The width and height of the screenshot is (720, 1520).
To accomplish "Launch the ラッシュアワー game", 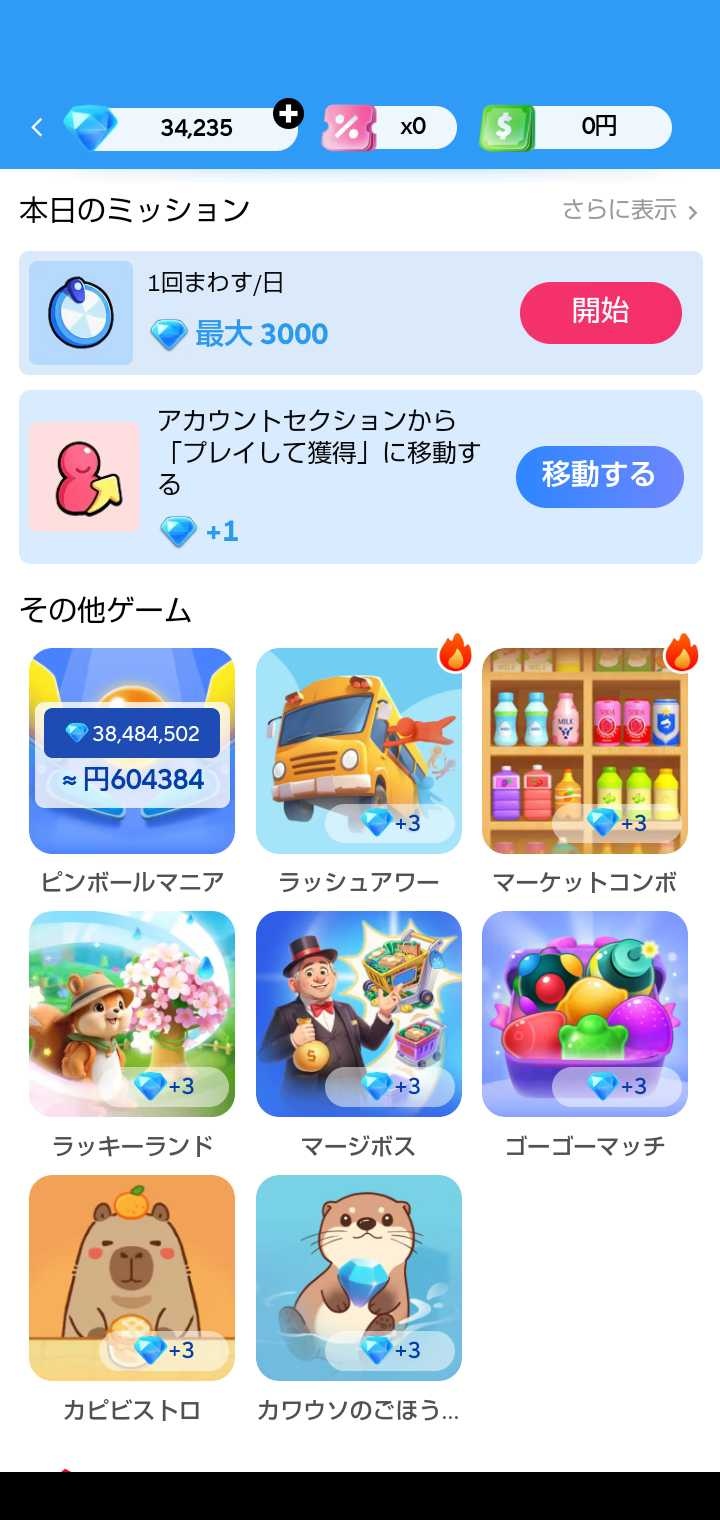I will click(x=359, y=751).
